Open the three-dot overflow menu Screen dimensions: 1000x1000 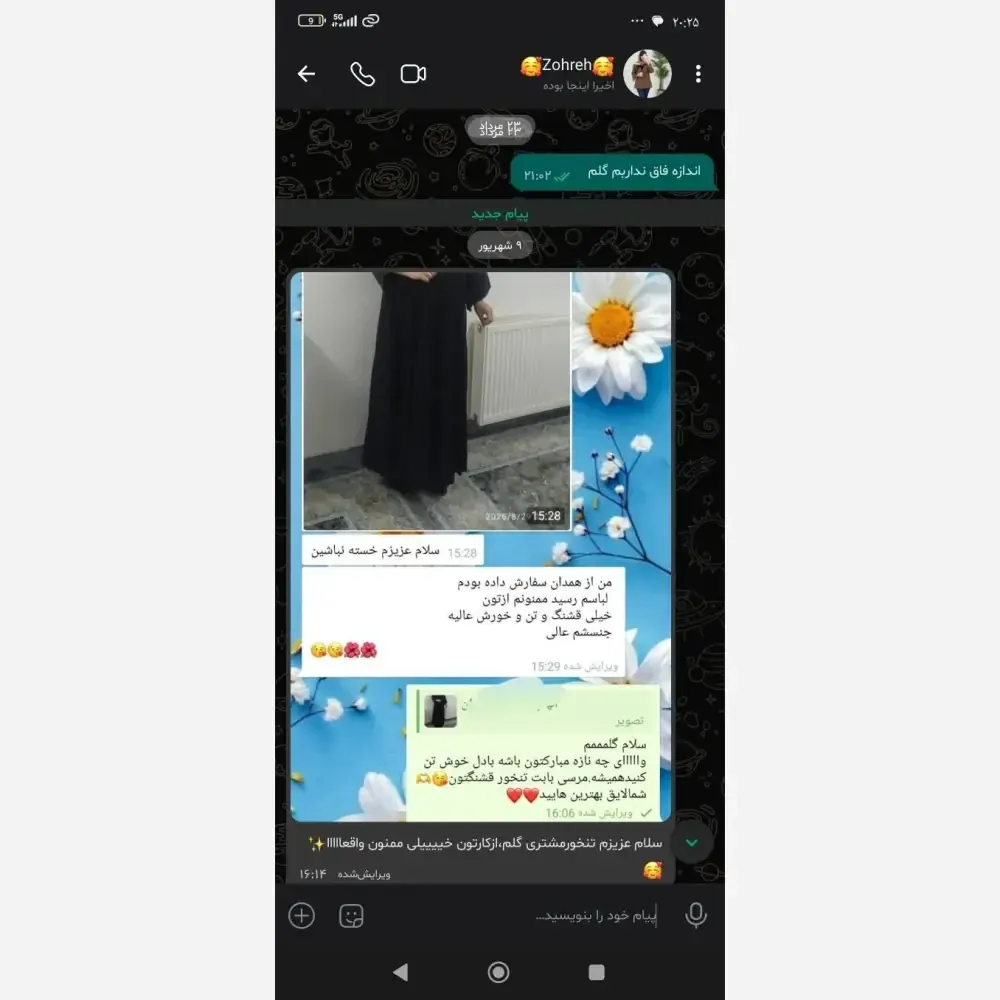698,74
